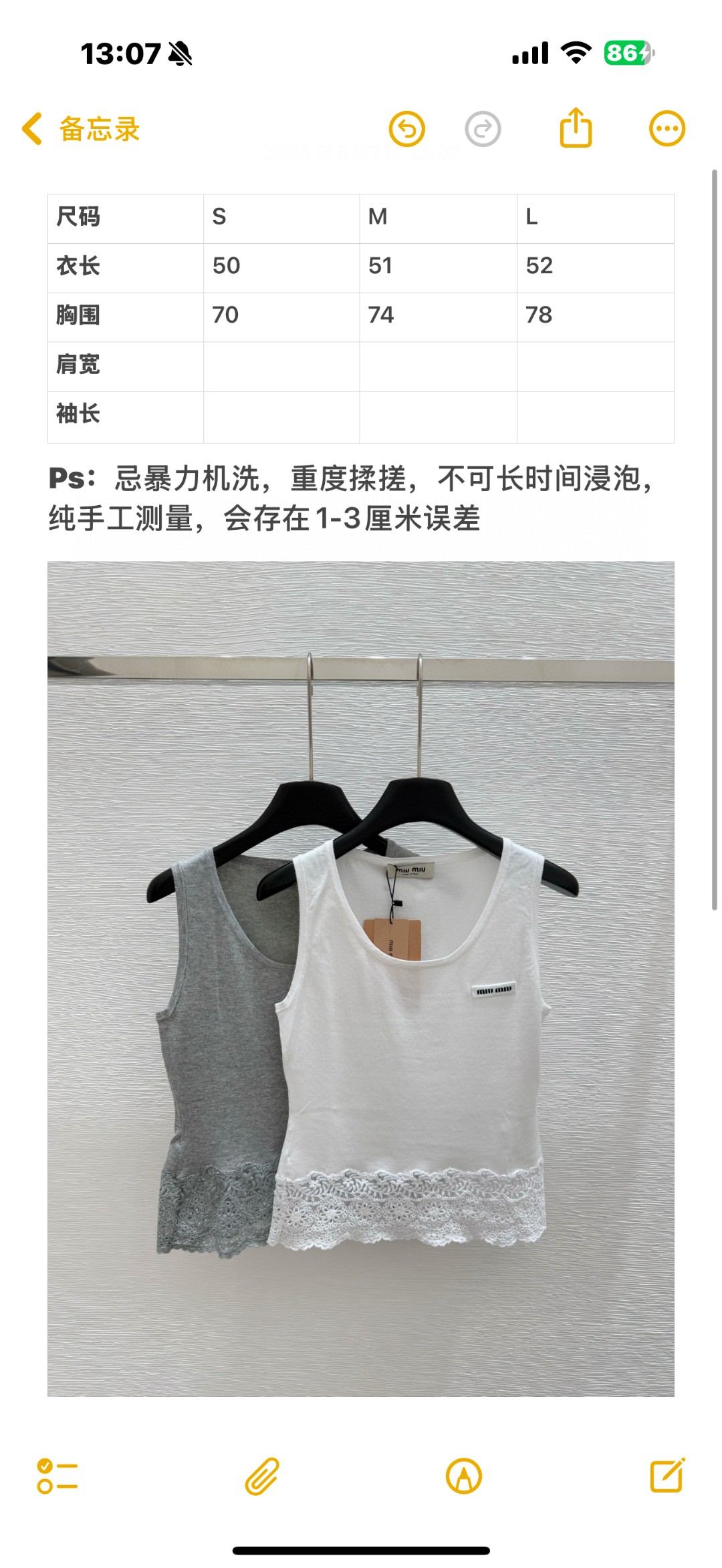Tap the redo arrow icon
Image resolution: width=722 pixels, height=1568 pixels.
click(x=483, y=129)
